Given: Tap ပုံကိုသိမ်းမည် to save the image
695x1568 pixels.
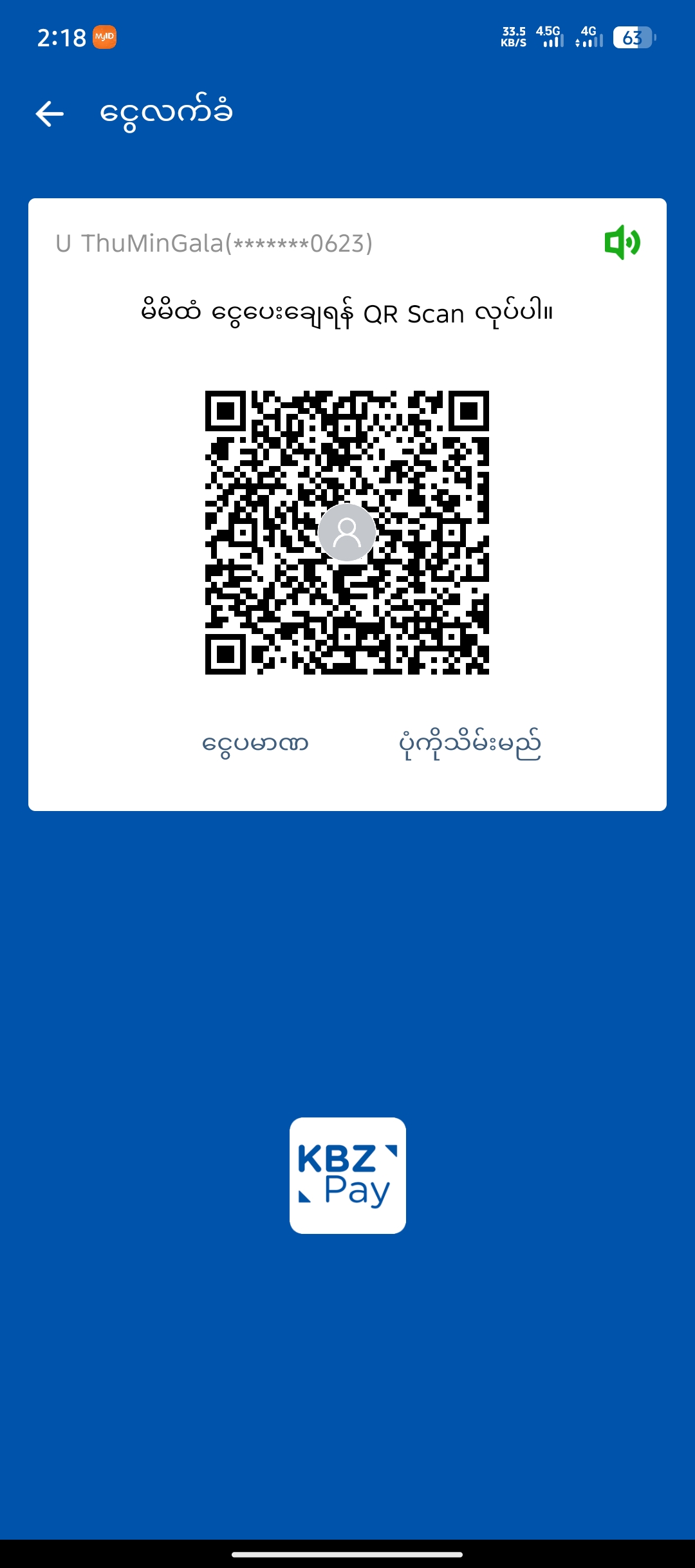Looking at the screenshot, I should click(x=470, y=744).
